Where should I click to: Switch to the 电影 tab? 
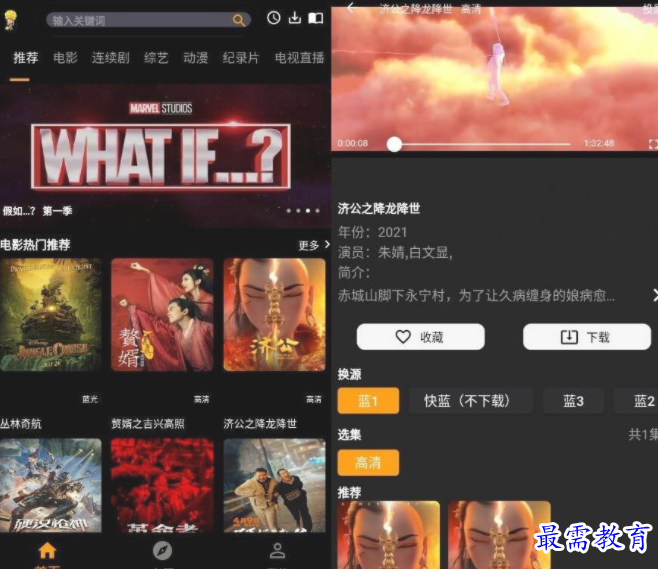[x=65, y=58]
